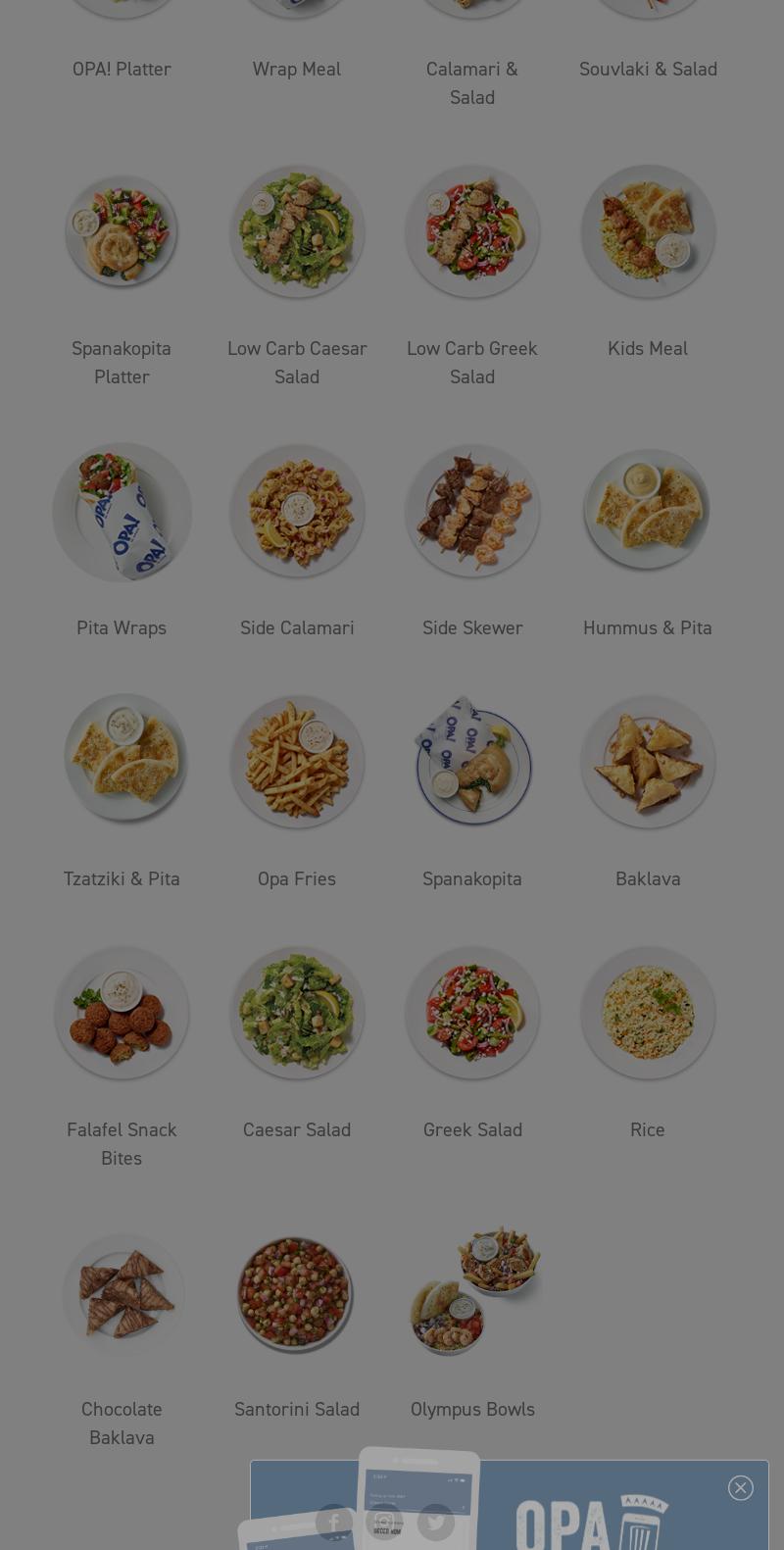
Task: Dismiss the promotional popup with the X
Action: 741,1487
